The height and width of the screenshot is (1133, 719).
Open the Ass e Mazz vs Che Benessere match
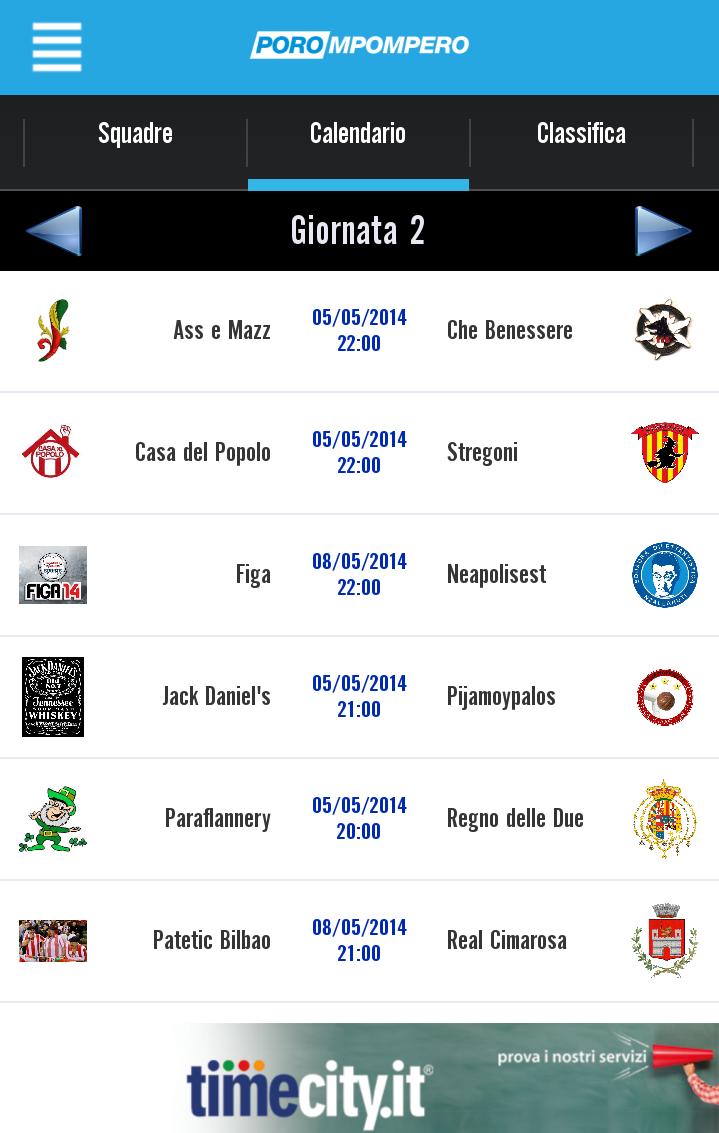click(359, 331)
